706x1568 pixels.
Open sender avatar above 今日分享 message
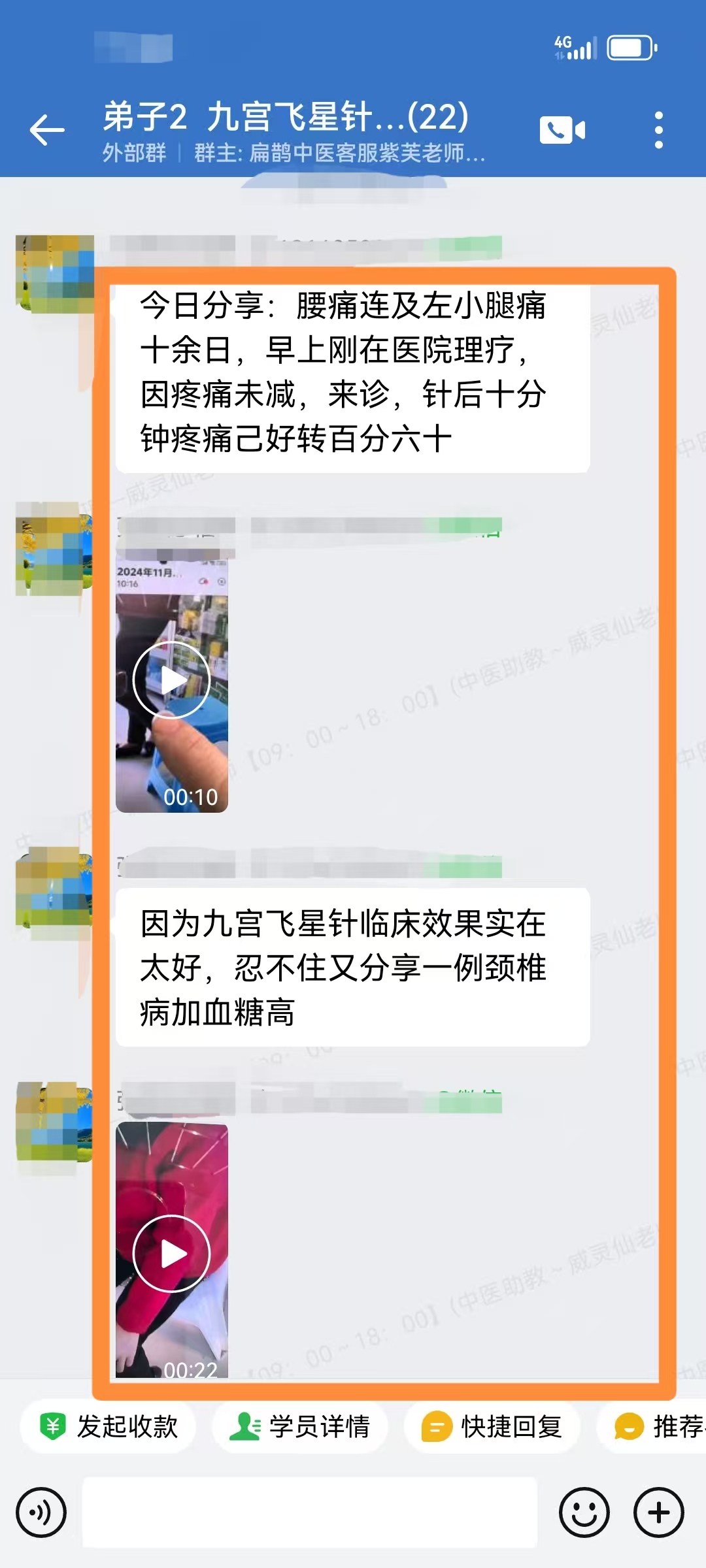pyautogui.click(x=54, y=273)
